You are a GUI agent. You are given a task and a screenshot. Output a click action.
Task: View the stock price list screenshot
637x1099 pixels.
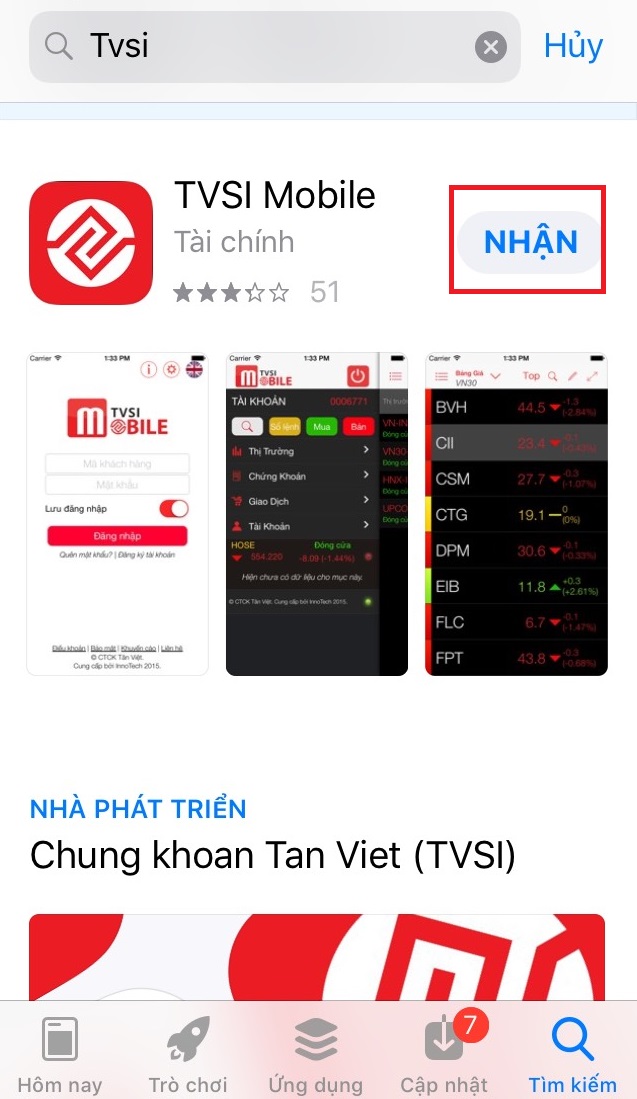pyautogui.click(x=516, y=514)
